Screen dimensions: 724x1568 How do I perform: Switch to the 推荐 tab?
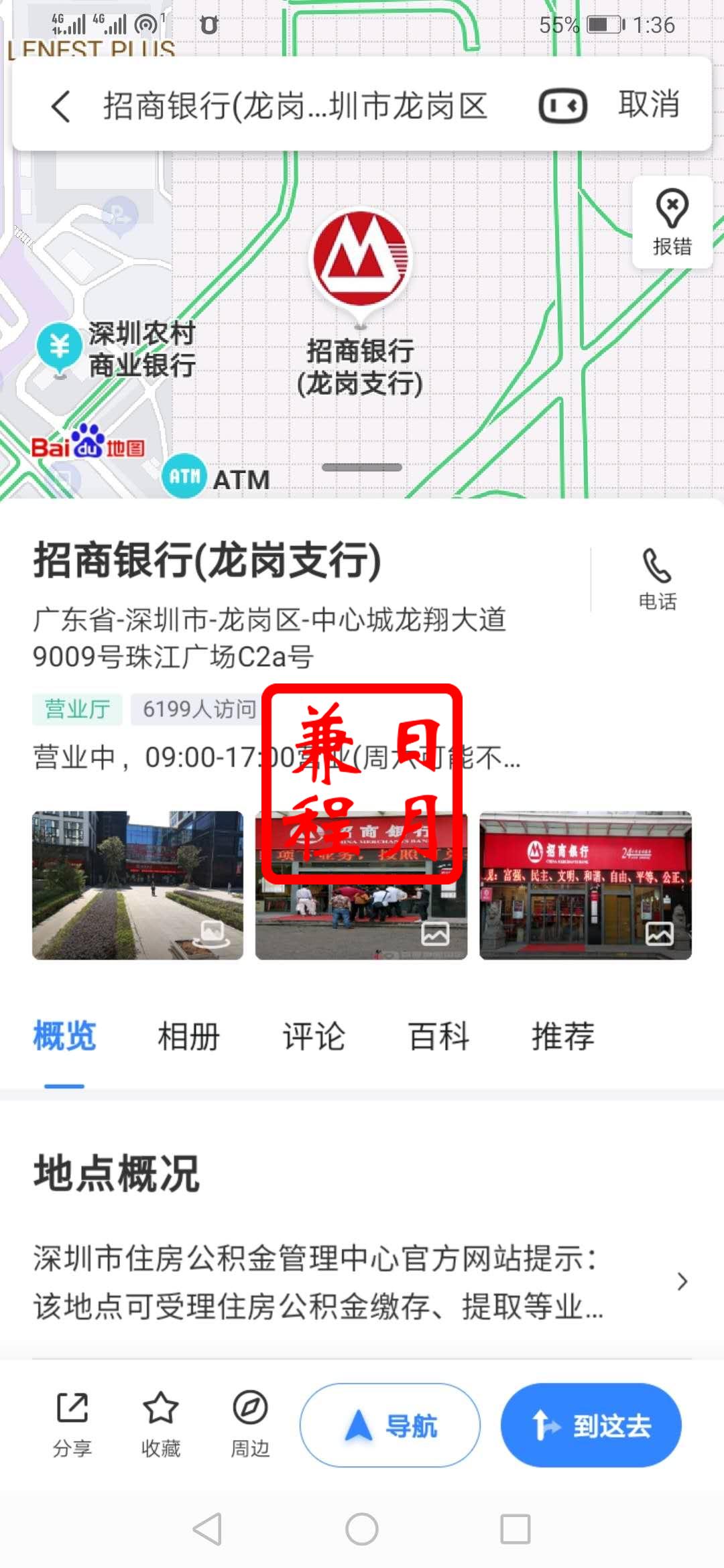(562, 1036)
